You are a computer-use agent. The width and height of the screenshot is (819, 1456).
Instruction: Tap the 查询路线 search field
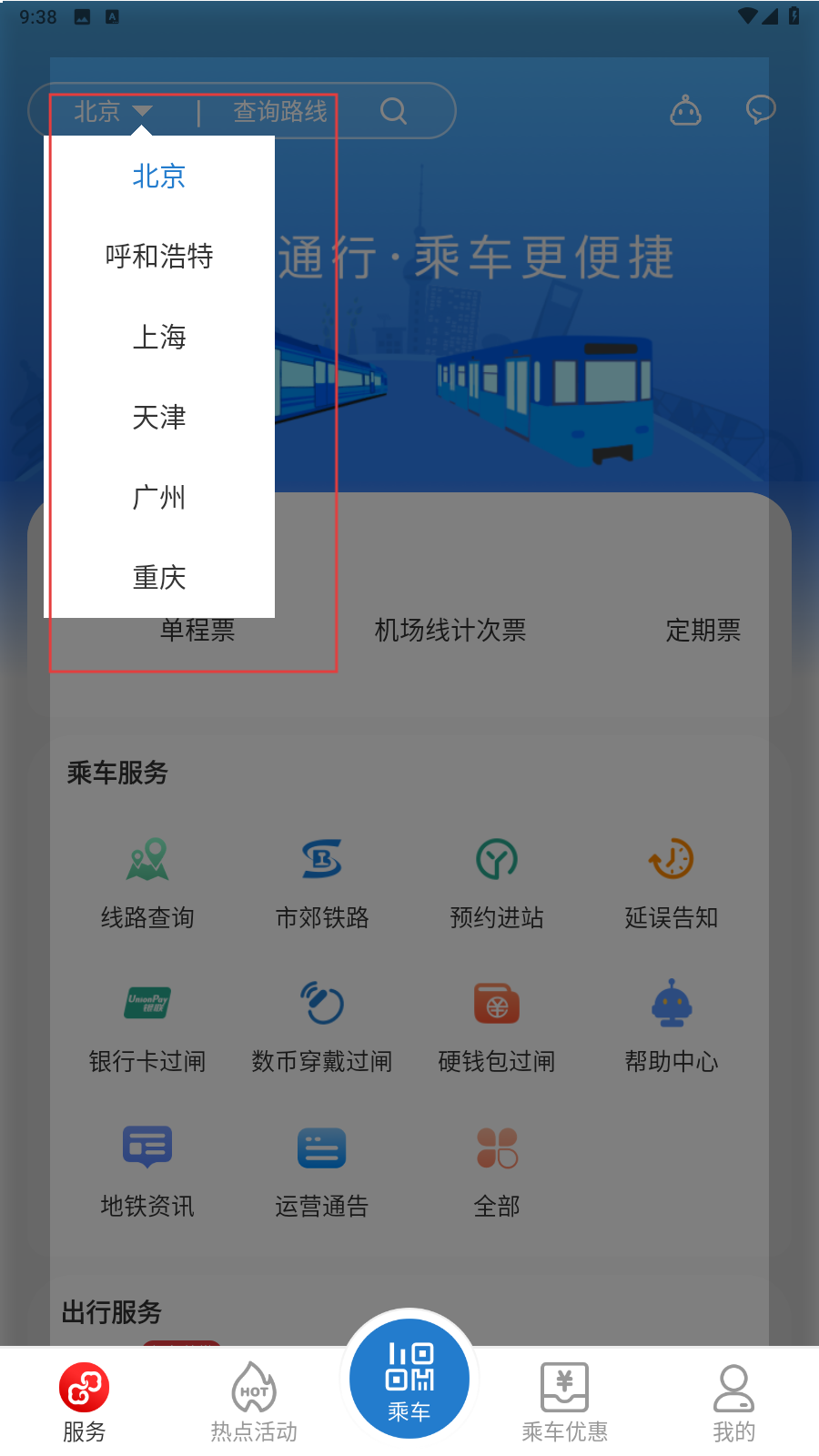coord(280,111)
